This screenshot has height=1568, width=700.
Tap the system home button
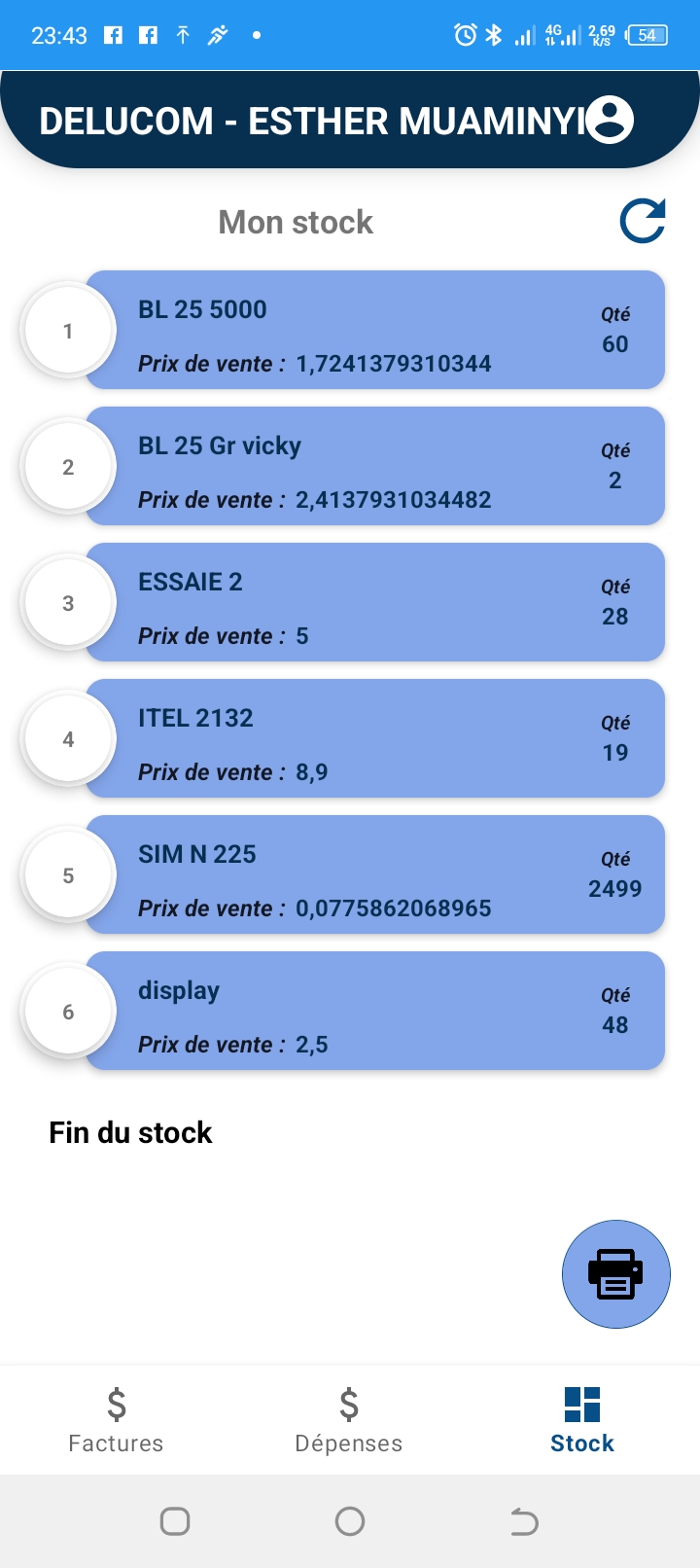point(350,1521)
